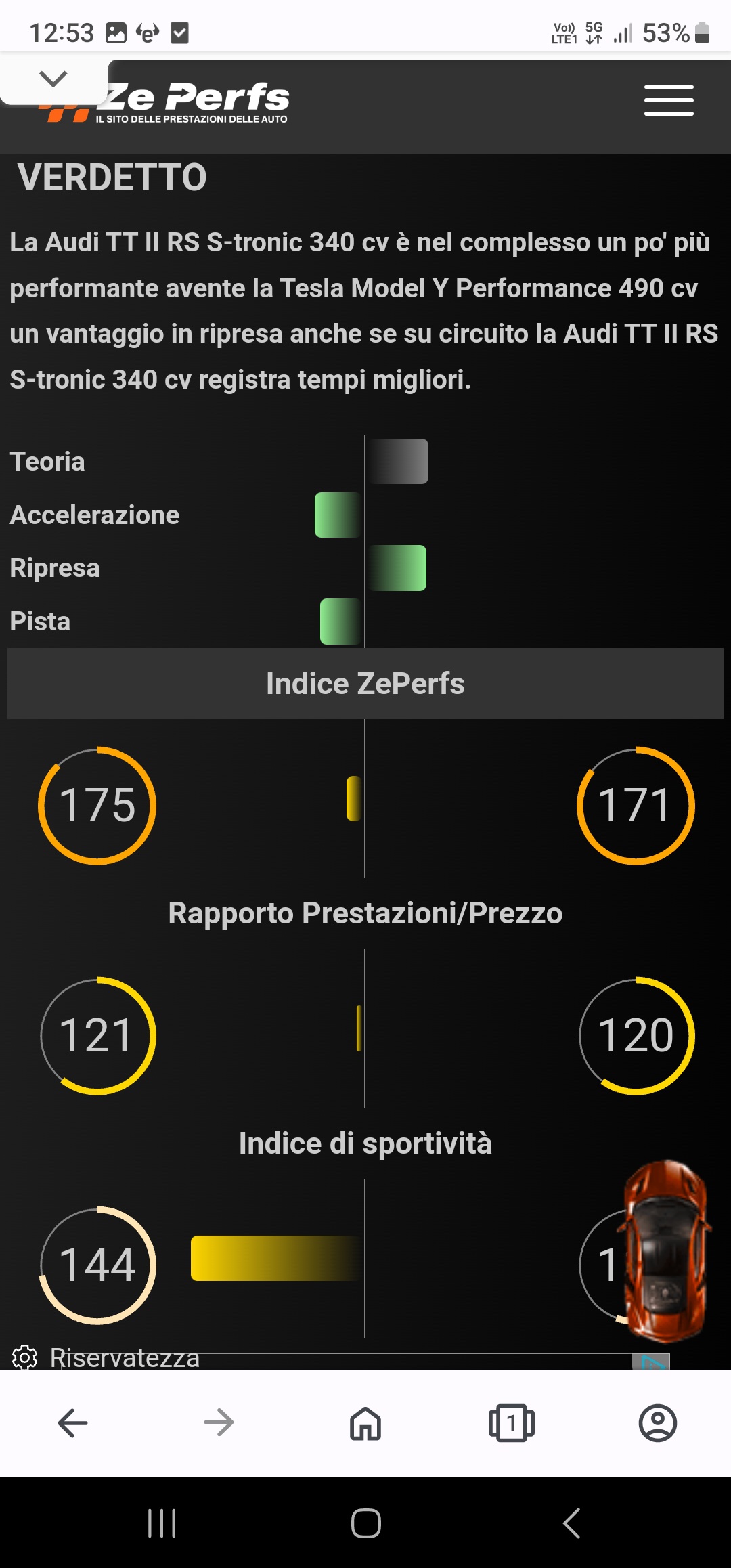Open the browser tabs switcher

pyautogui.click(x=512, y=1422)
